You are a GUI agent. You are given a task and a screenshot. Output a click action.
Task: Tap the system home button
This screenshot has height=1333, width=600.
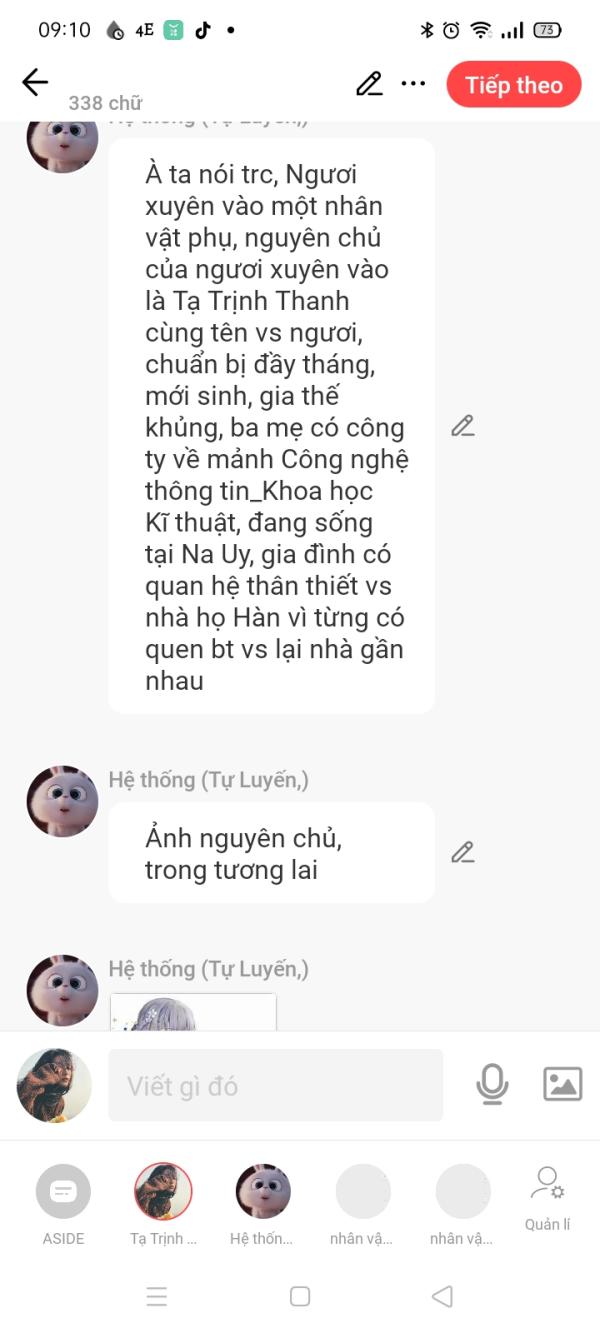point(300,1296)
